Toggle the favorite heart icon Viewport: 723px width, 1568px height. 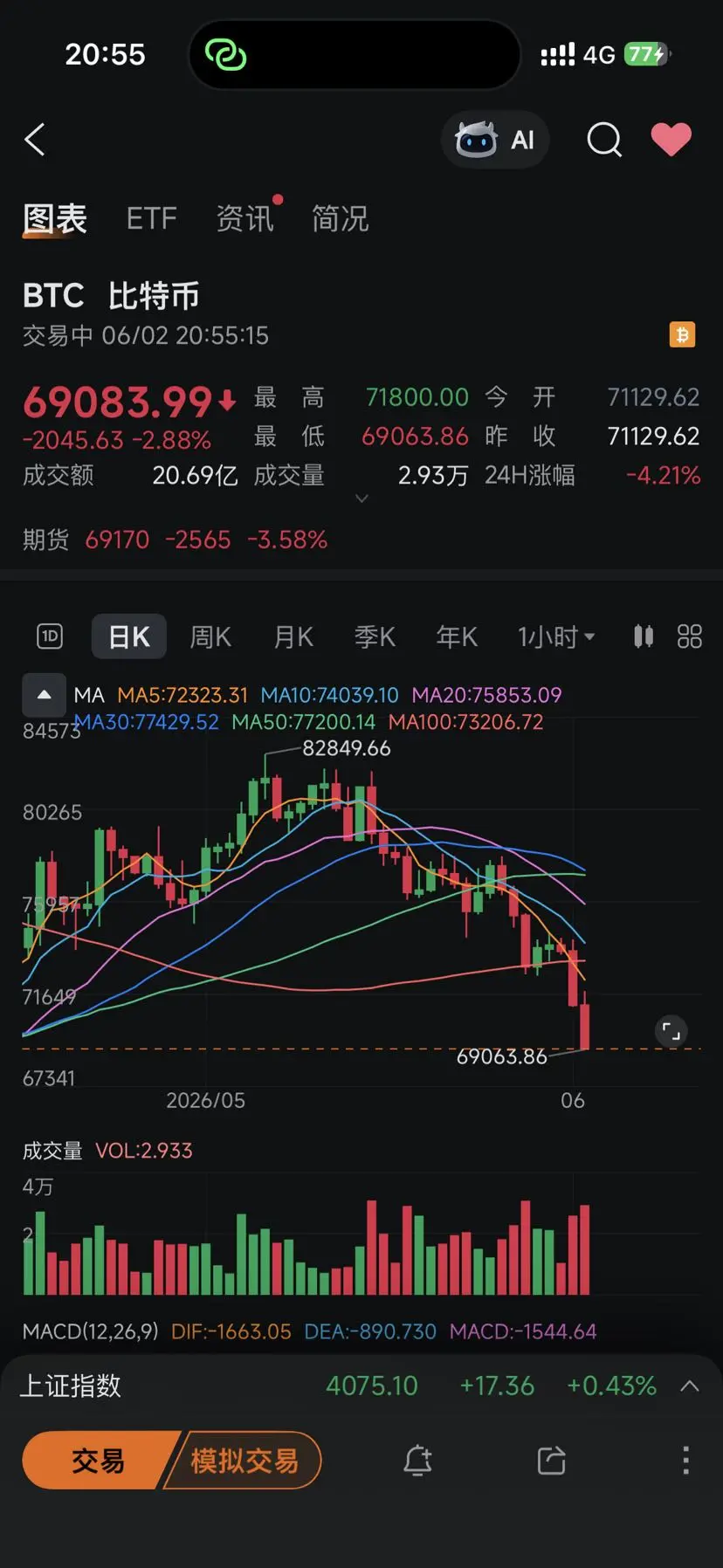tap(671, 140)
